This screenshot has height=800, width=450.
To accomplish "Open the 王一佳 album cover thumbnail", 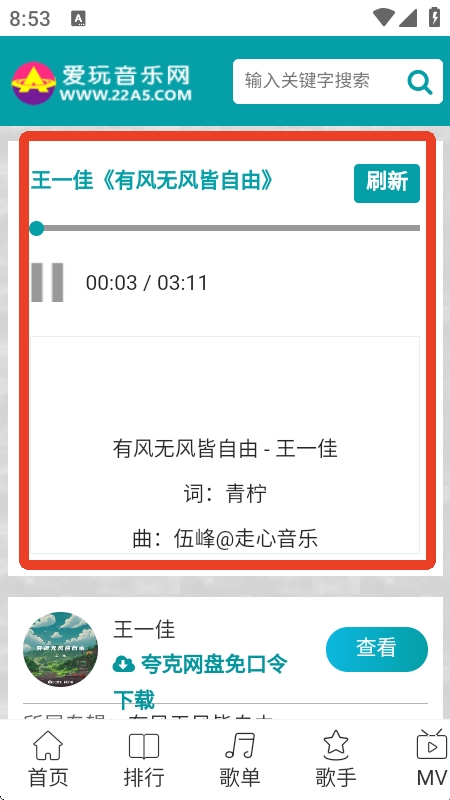I will (x=61, y=649).
